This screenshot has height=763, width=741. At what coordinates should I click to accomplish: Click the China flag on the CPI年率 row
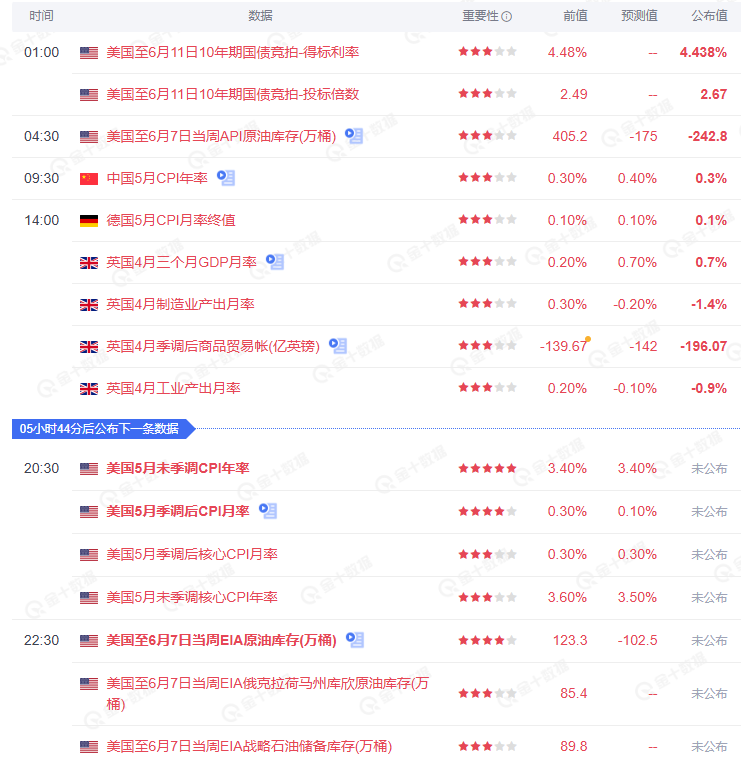pyautogui.click(x=89, y=178)
